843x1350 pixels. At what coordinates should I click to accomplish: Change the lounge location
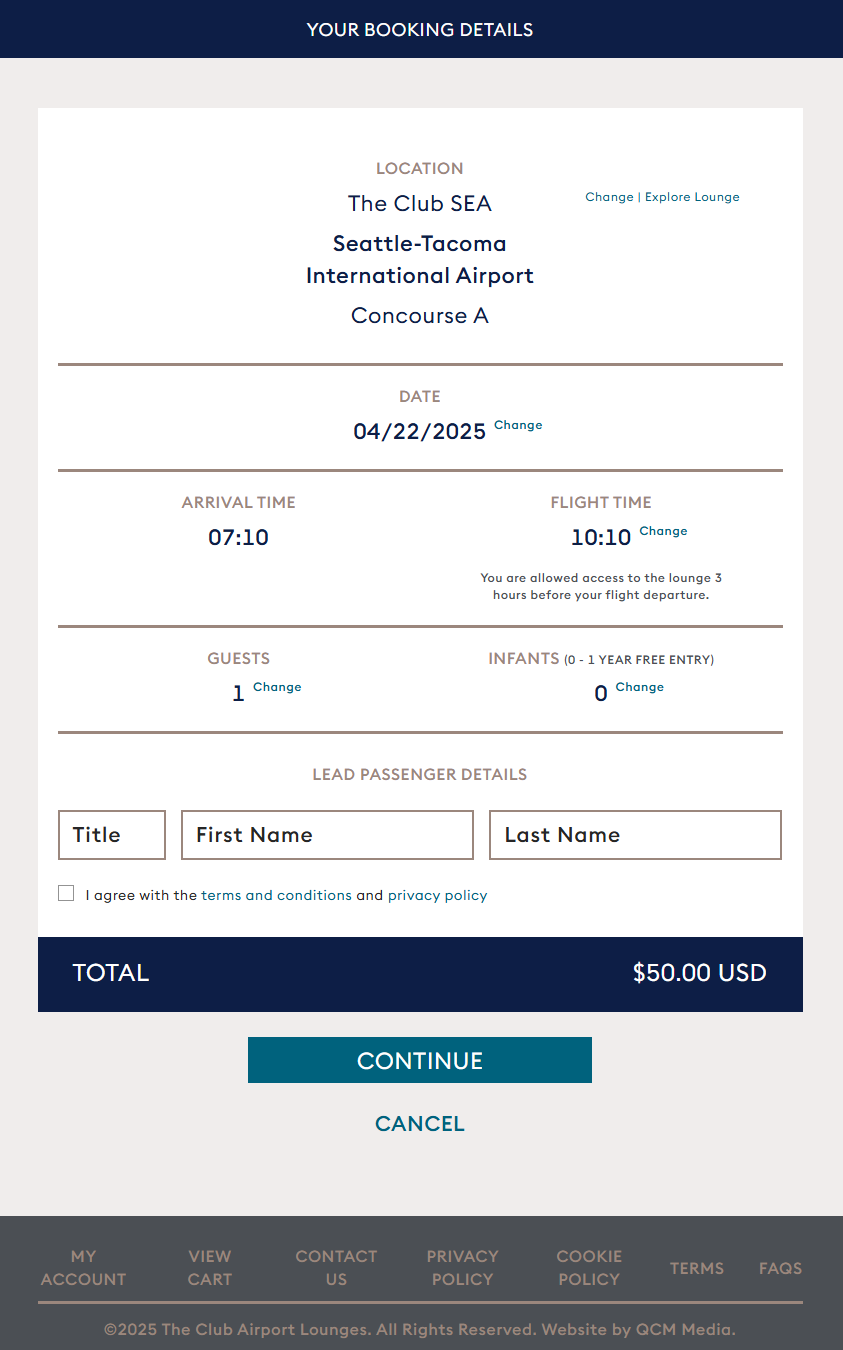click(609, 197)
